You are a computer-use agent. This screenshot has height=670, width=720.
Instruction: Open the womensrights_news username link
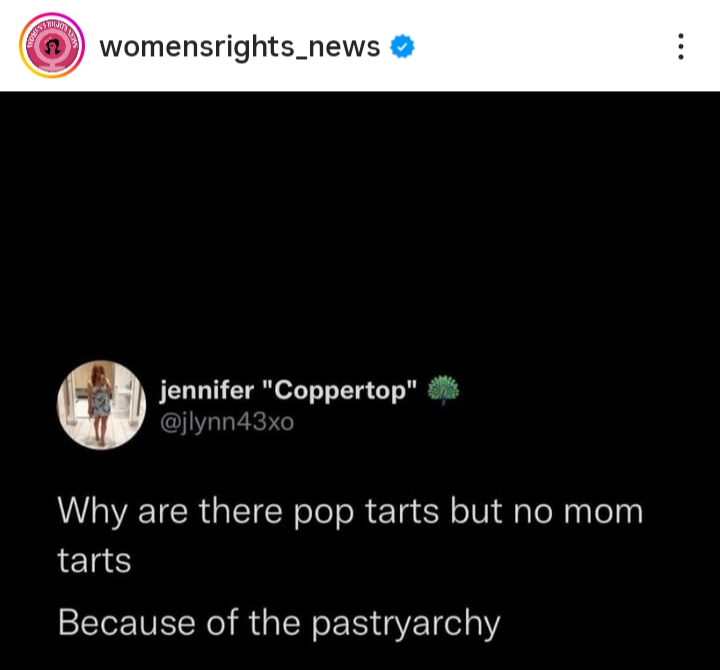point(240,46)
